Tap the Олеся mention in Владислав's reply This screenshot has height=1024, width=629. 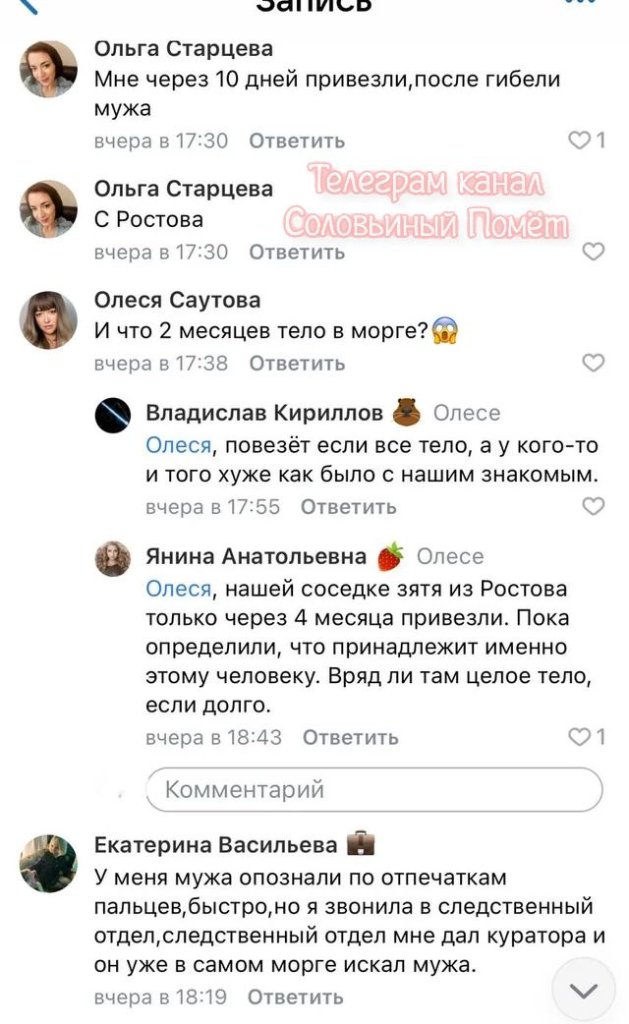(x=178, y=445)
